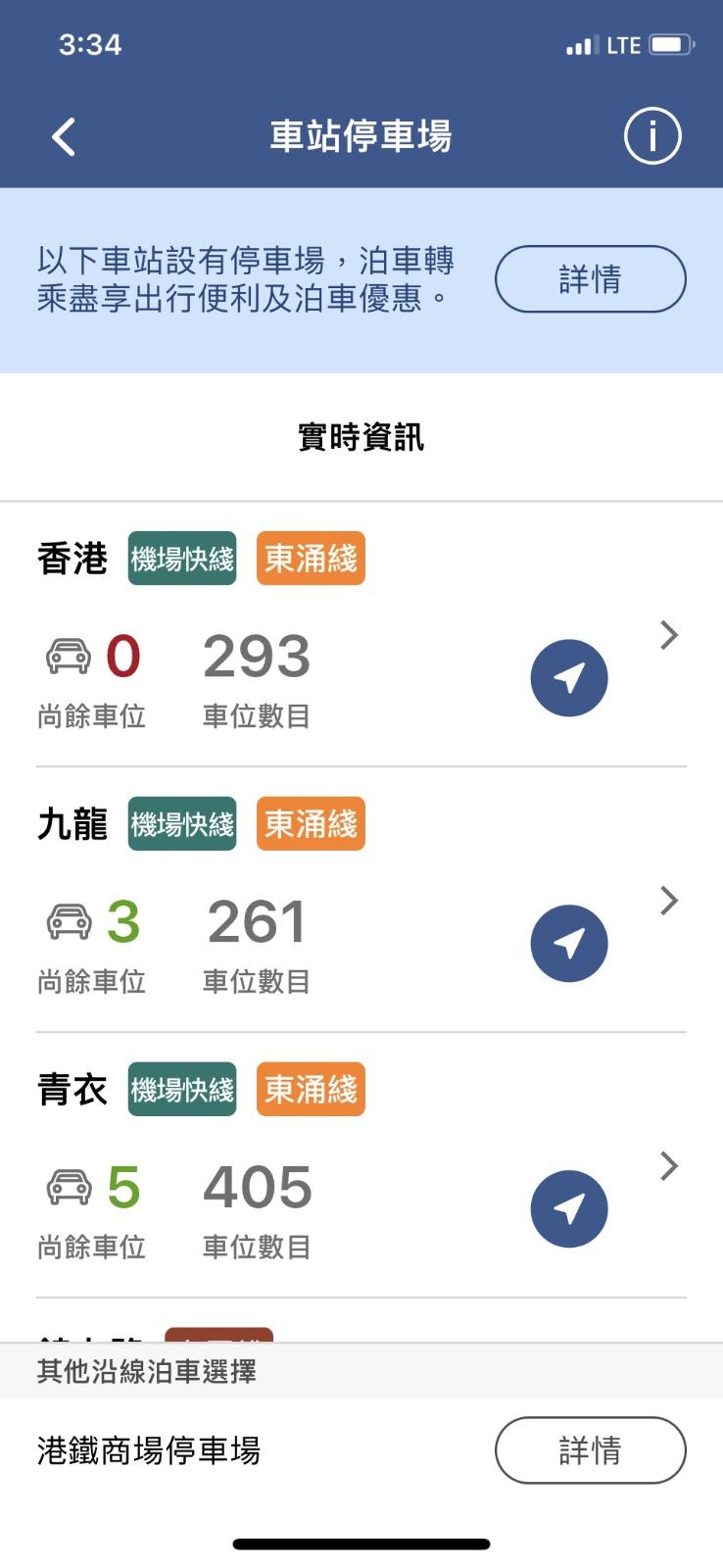Viewport: 723px width, 1568px height.
Task: Go back from 車站停車場 page
Action: coord(65,137)
